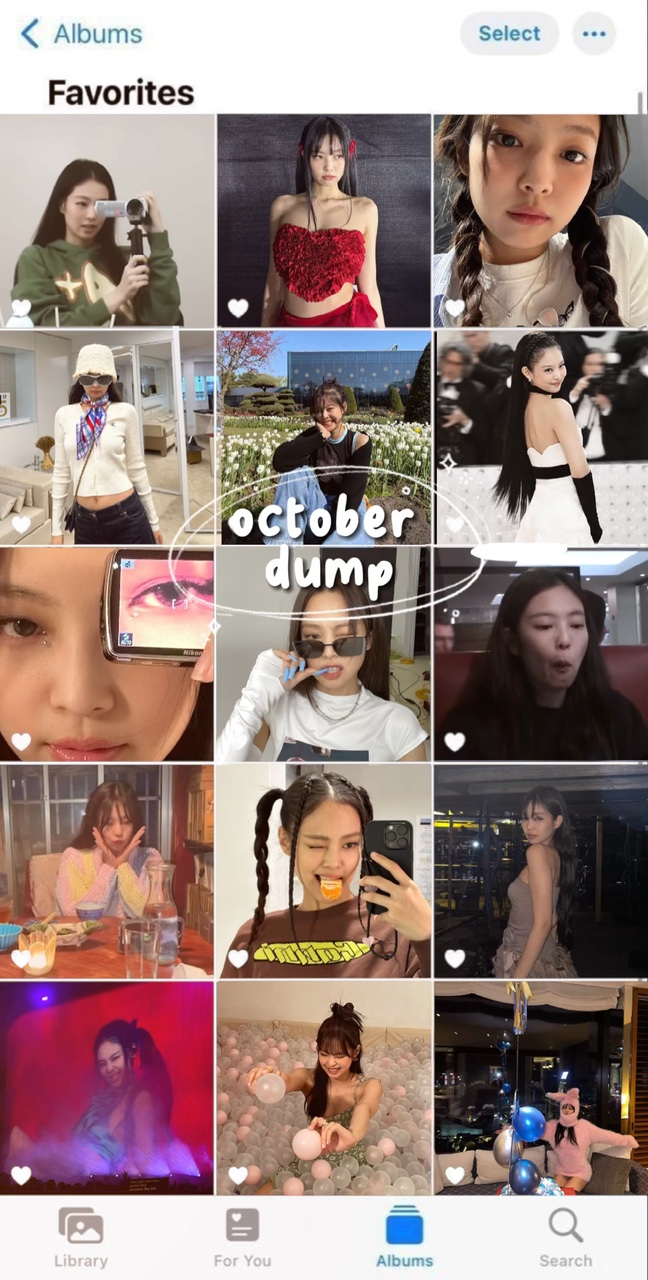Image resolution: width=648 pixels, height=1280 pixels.
Task: Tap the Select button
Action: tap(509, 33)
